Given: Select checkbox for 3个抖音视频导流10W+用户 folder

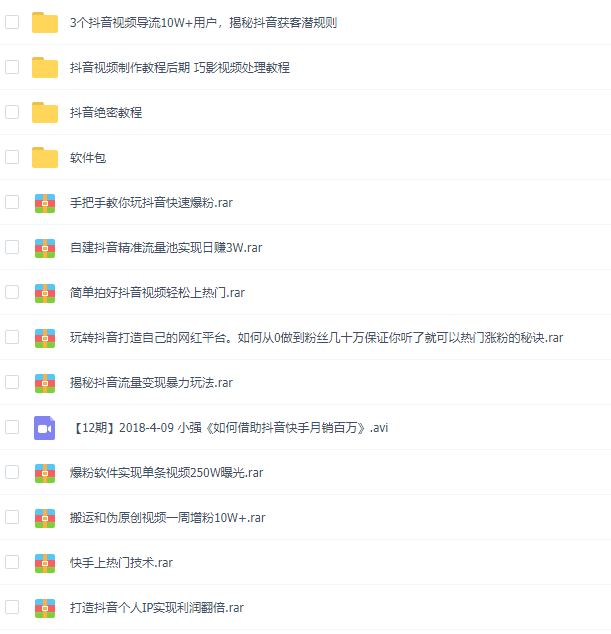Looking at the screenshot, I should 12,22.
